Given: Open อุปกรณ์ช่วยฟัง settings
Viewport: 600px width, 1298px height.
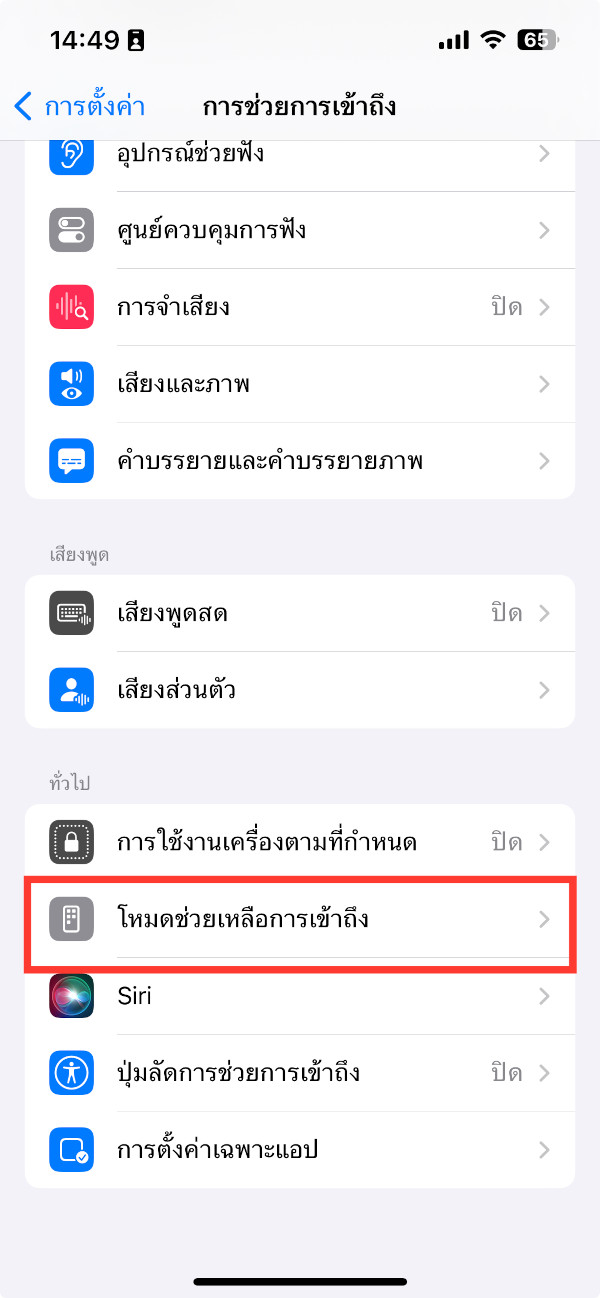Looking at the screenshot, I should pos(300,154).
